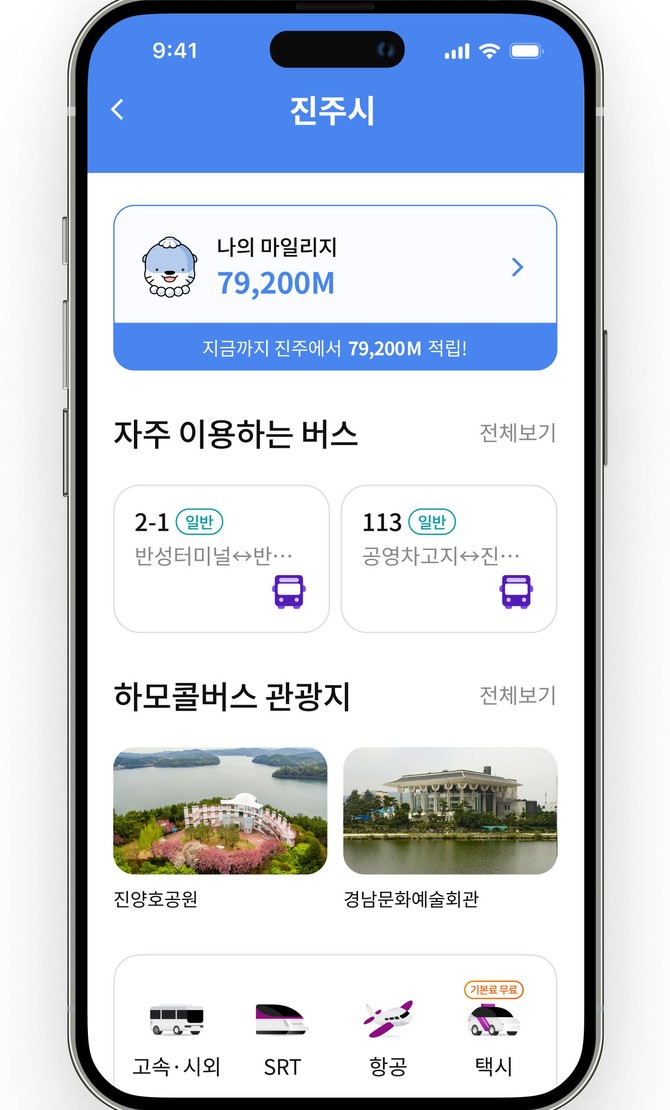Image resolution: width=670 pixels, height=1110 pixels.
Task: Open the 2-1 bus card
Action: click(x=221, y=558)
